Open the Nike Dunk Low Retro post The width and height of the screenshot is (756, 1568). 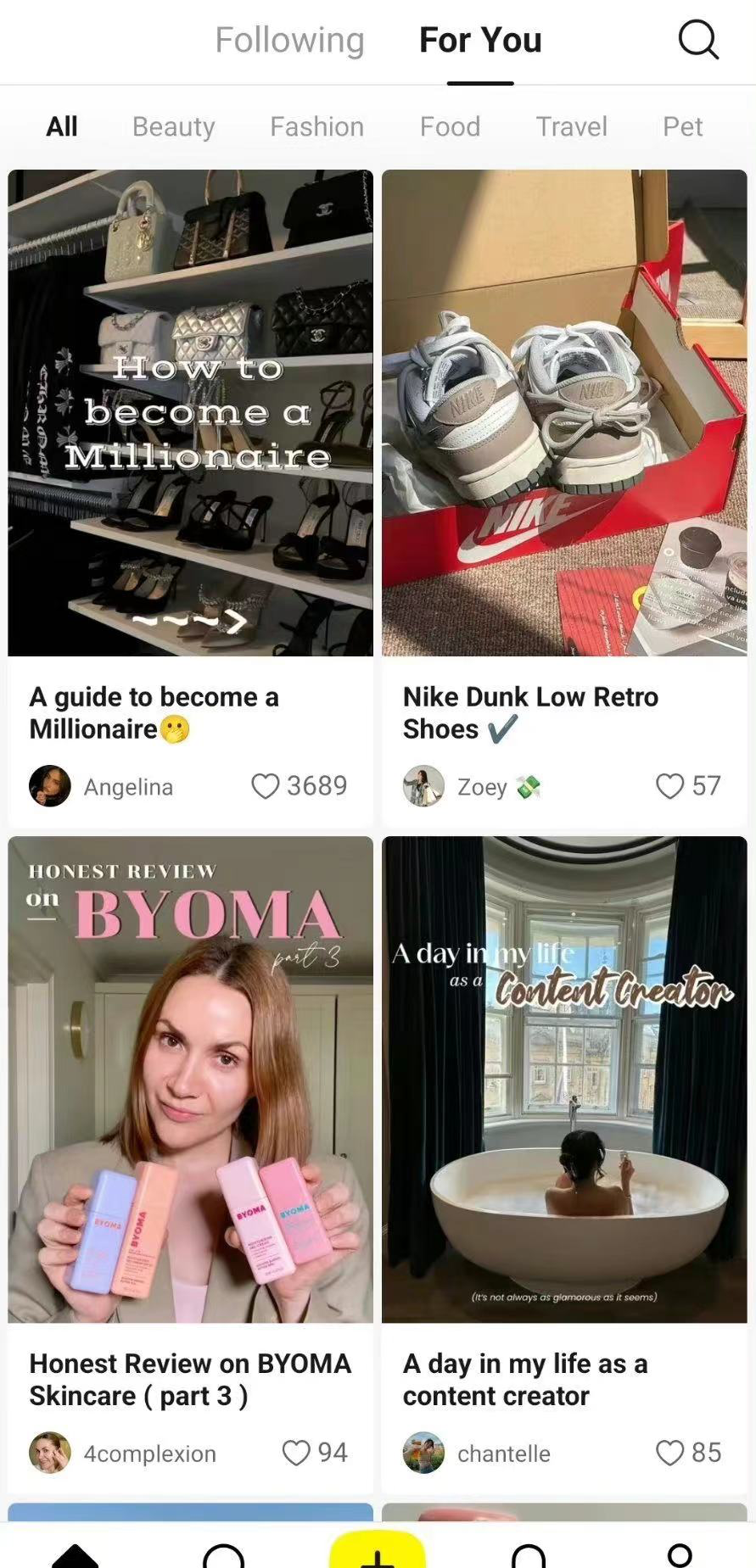pos(564,413)
